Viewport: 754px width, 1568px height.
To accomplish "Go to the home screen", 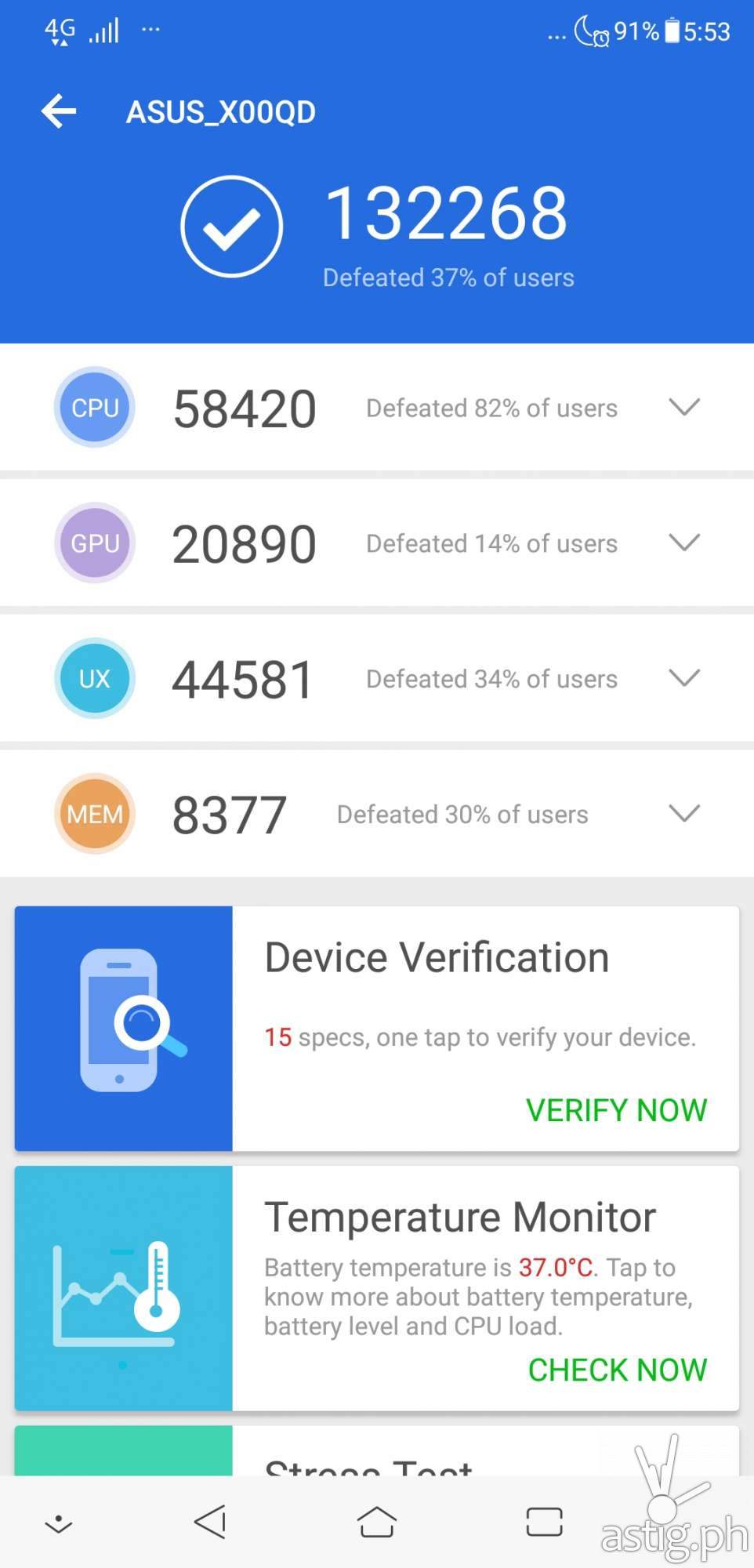I will tap(376, 1523).
